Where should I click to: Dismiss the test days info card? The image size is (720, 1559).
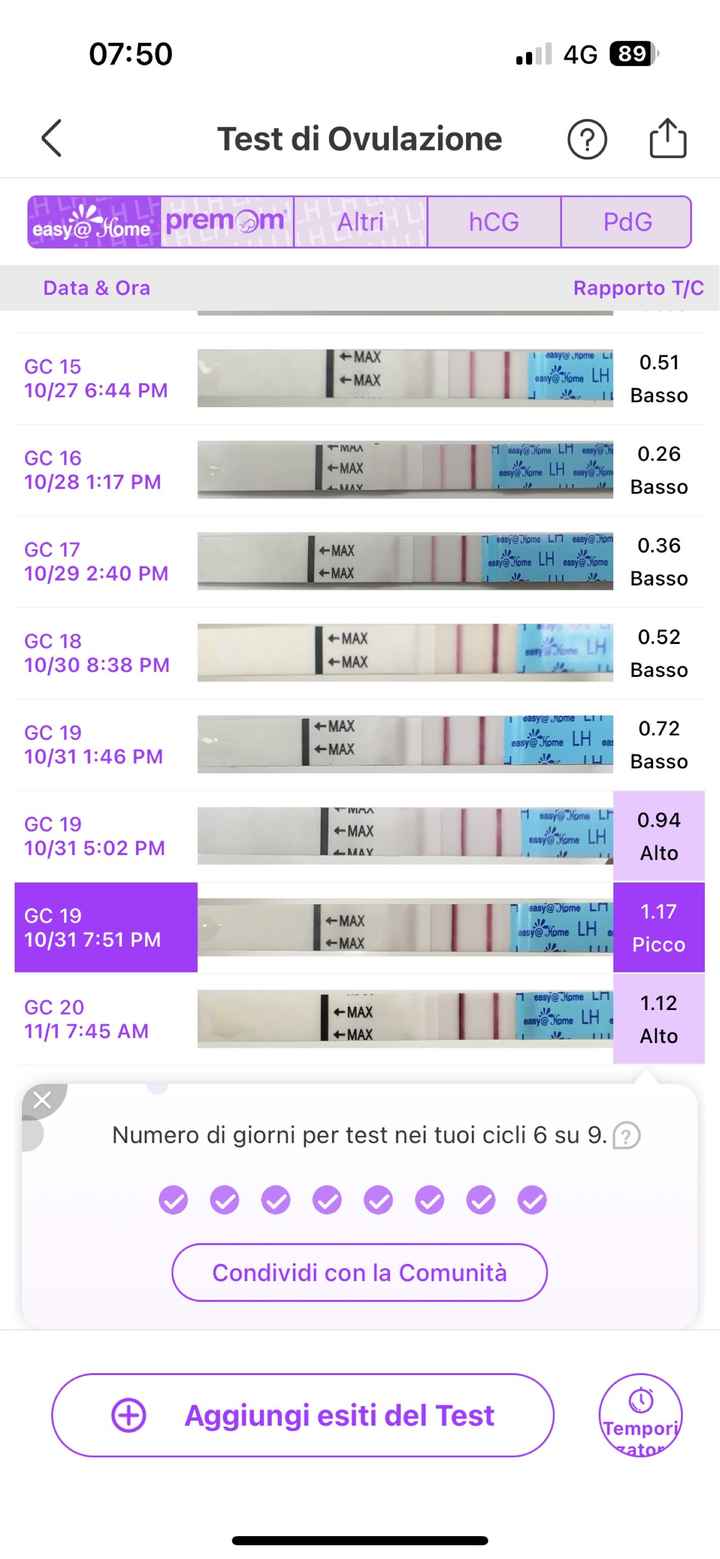coord(42,1101)
